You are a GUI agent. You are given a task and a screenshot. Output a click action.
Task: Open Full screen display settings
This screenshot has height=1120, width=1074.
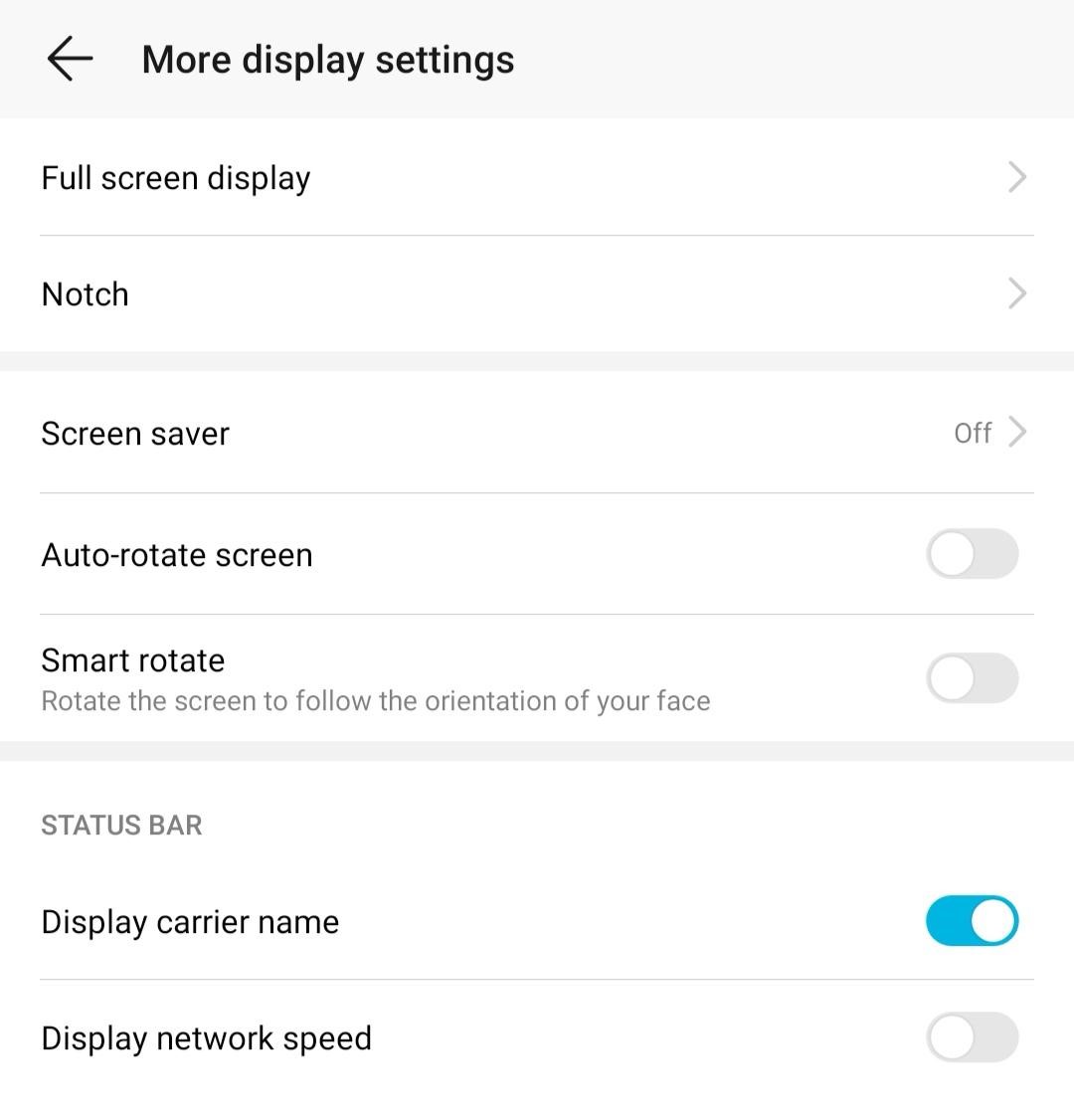point(537,178)
